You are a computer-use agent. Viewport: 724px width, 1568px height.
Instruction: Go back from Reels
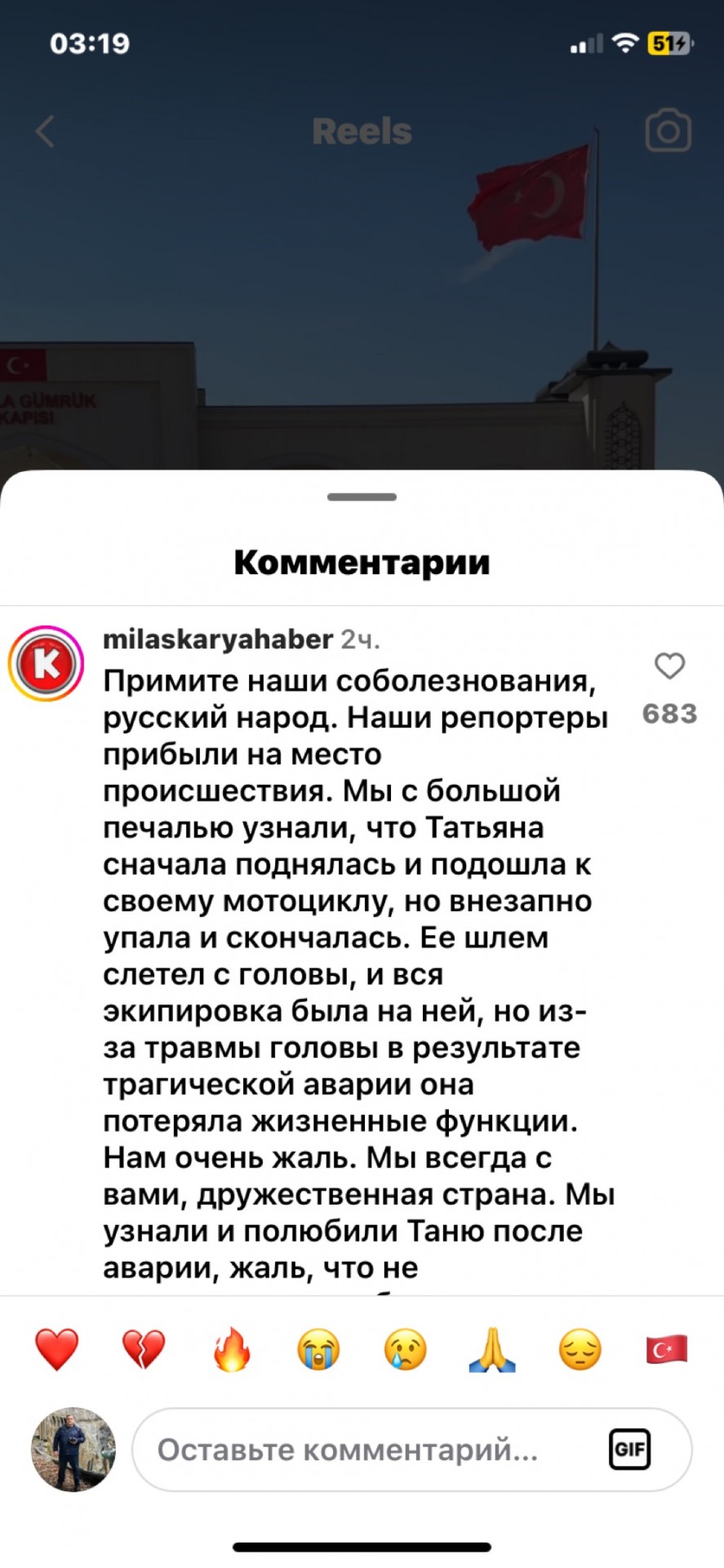[45, 131]
